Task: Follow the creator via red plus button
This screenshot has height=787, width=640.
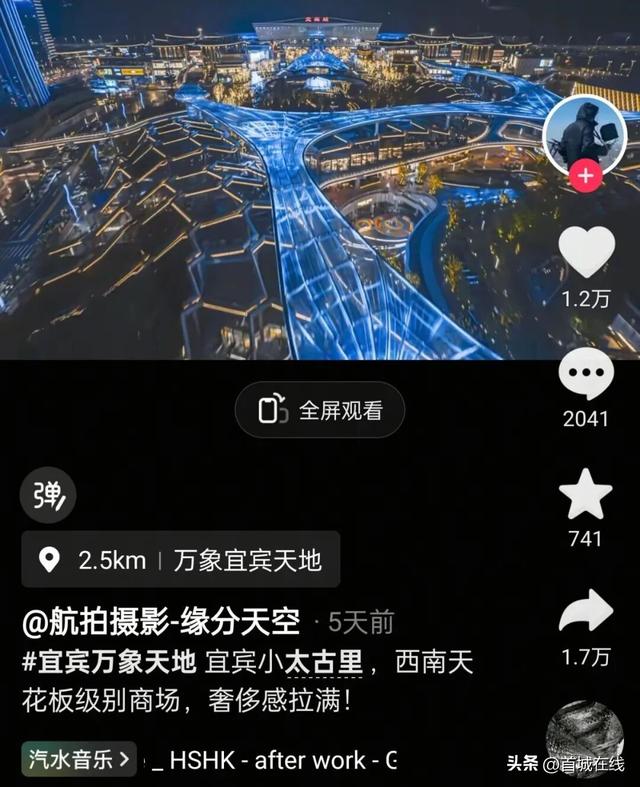Action: pos(585,179)
